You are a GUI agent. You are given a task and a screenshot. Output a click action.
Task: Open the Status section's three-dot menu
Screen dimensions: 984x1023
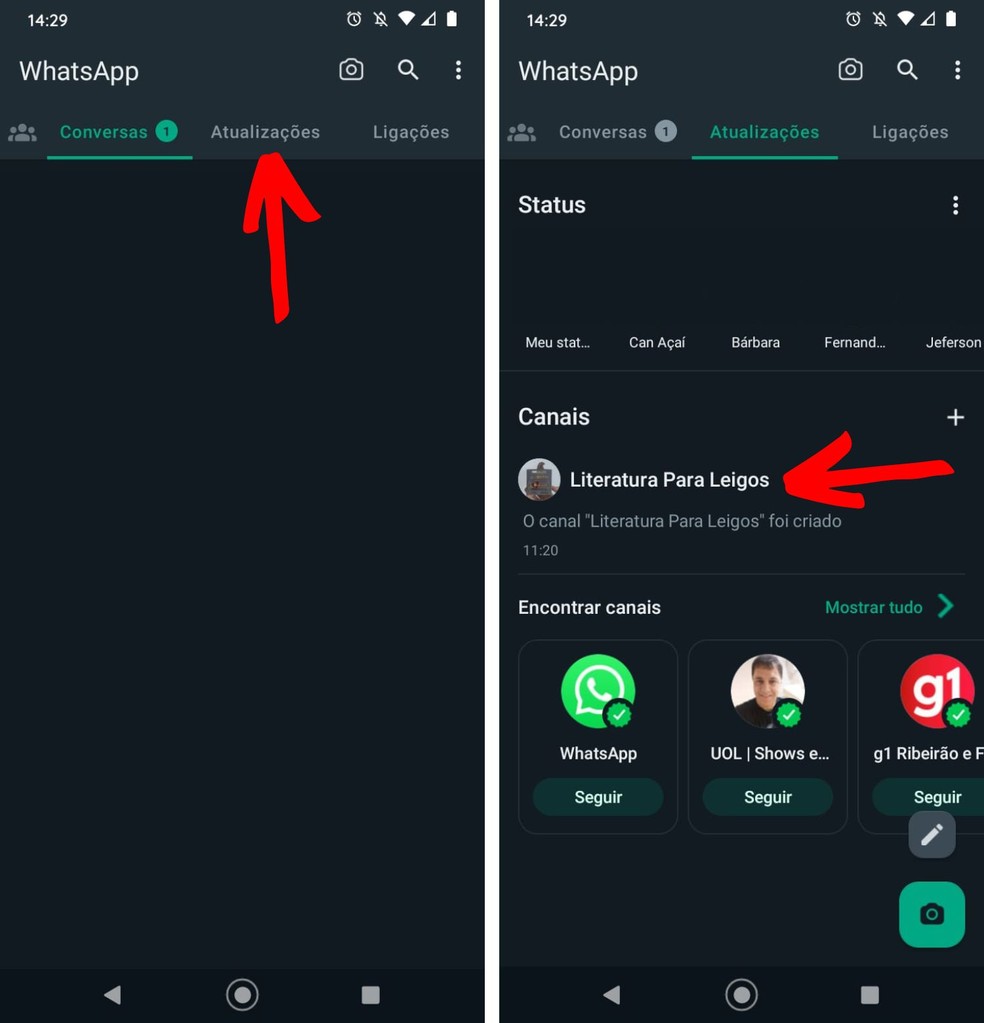click(955, 205)
